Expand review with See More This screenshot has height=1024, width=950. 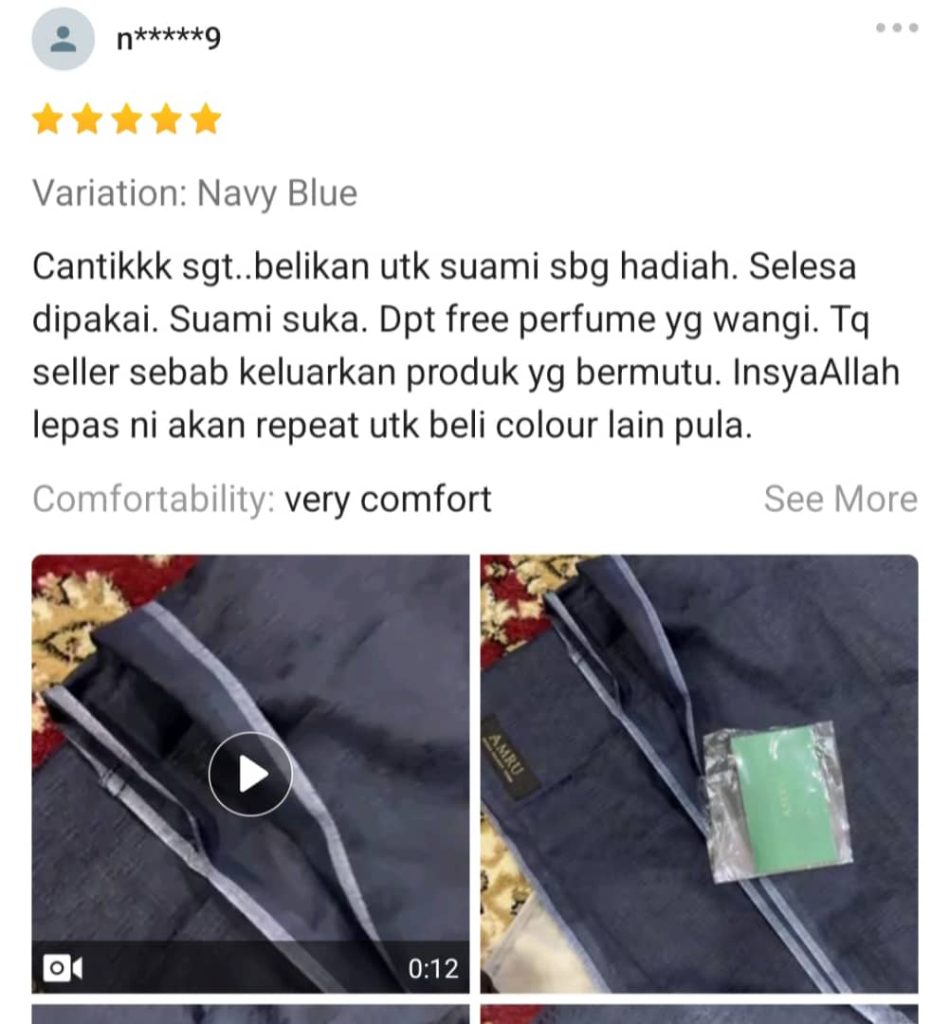[839, 498]
